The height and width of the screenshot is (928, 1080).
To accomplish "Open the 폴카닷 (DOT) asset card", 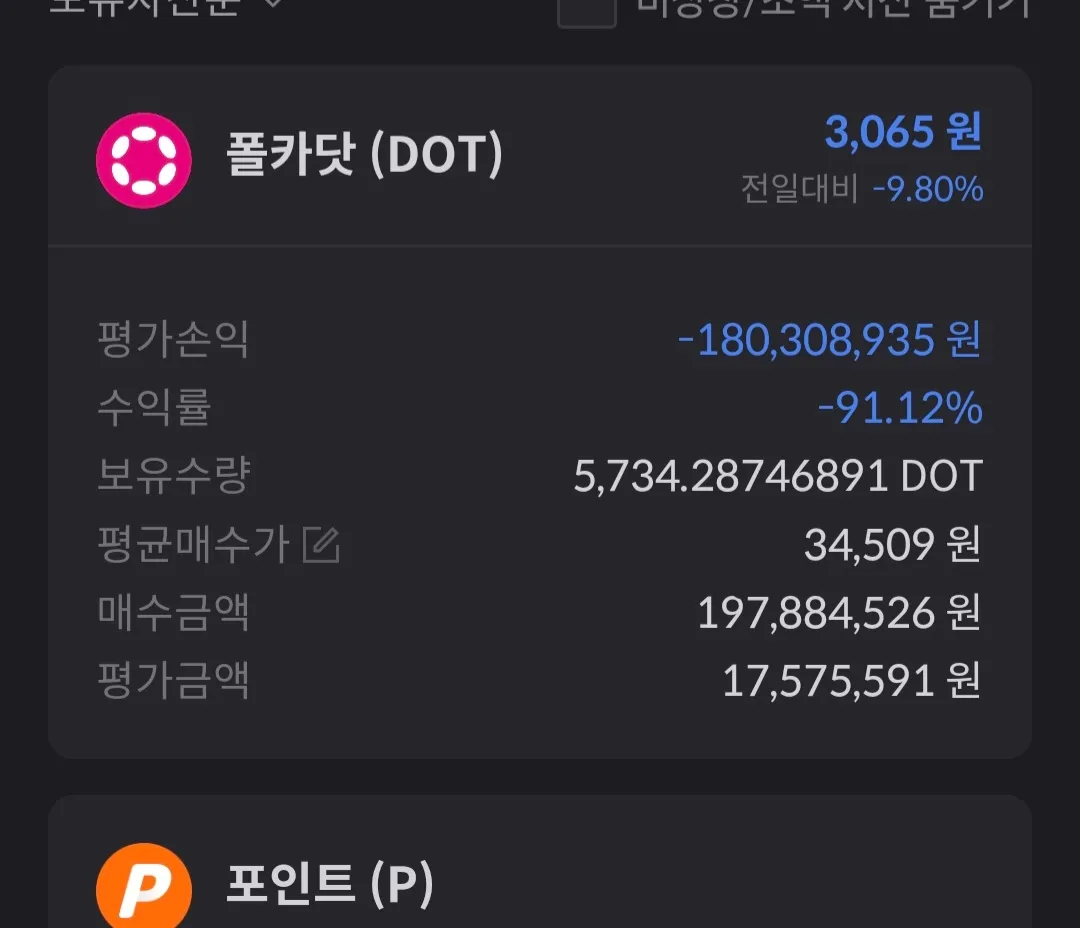I will (x=364, y=158).
